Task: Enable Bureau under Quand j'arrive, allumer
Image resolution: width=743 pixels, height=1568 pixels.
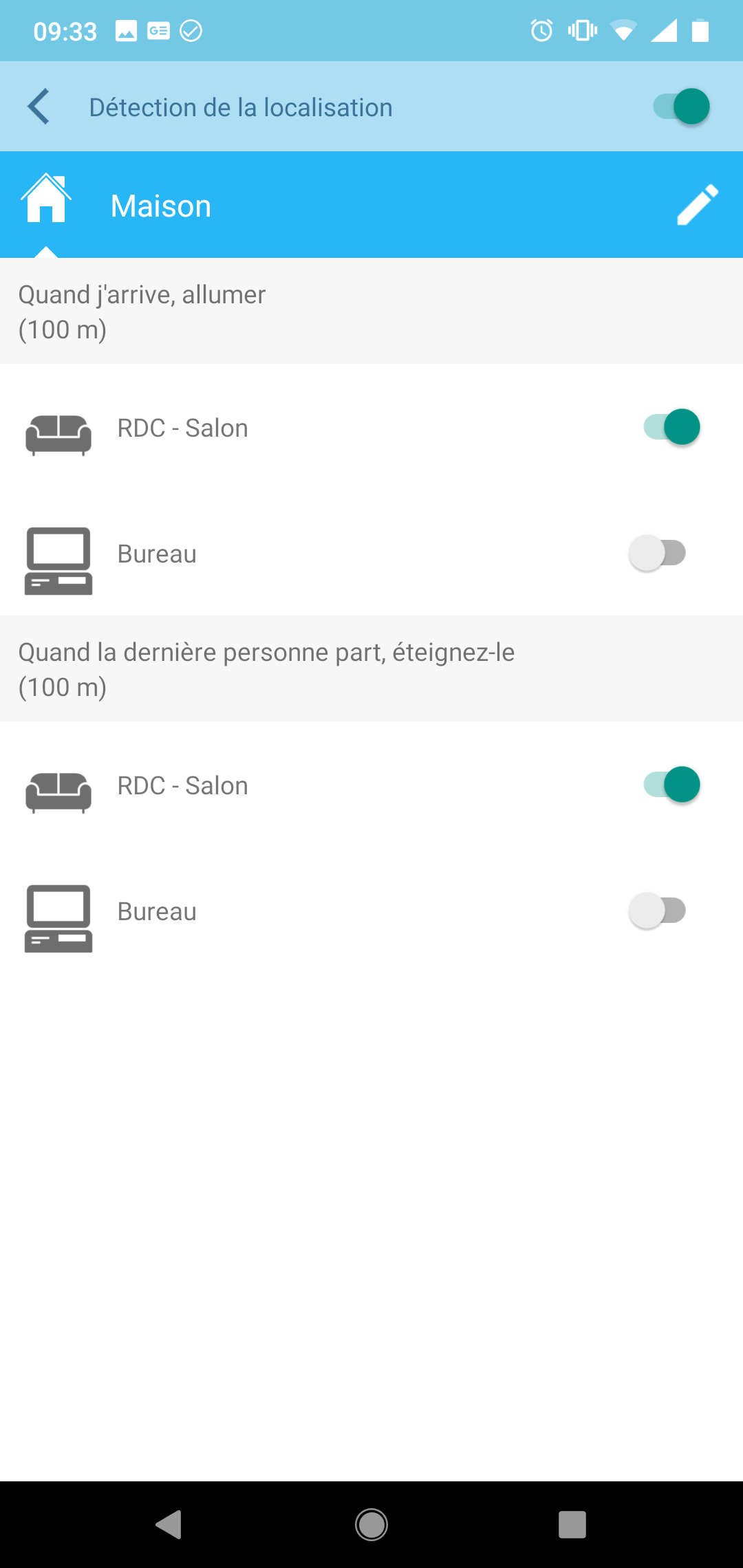Action: point(658,553)
